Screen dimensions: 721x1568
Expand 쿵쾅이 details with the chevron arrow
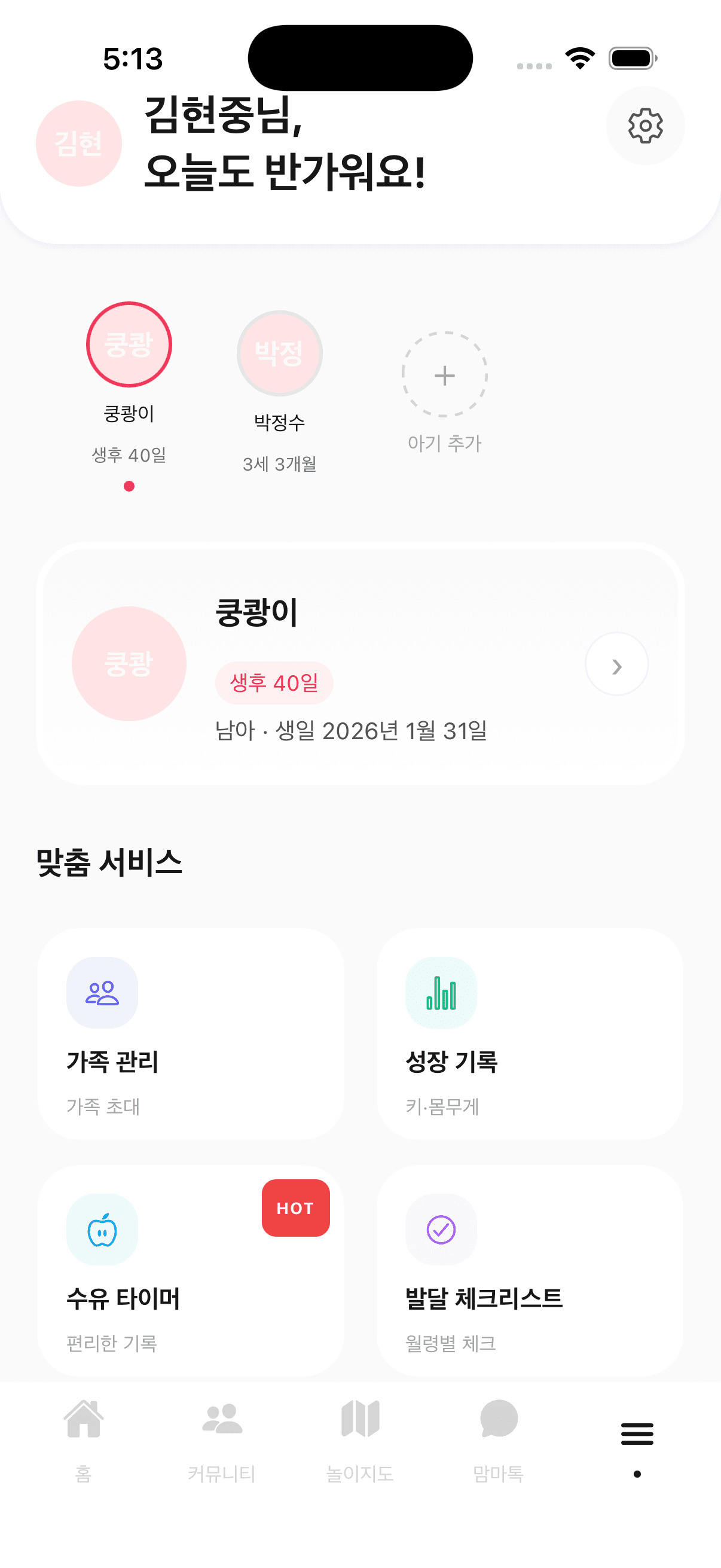coord(616,665)
